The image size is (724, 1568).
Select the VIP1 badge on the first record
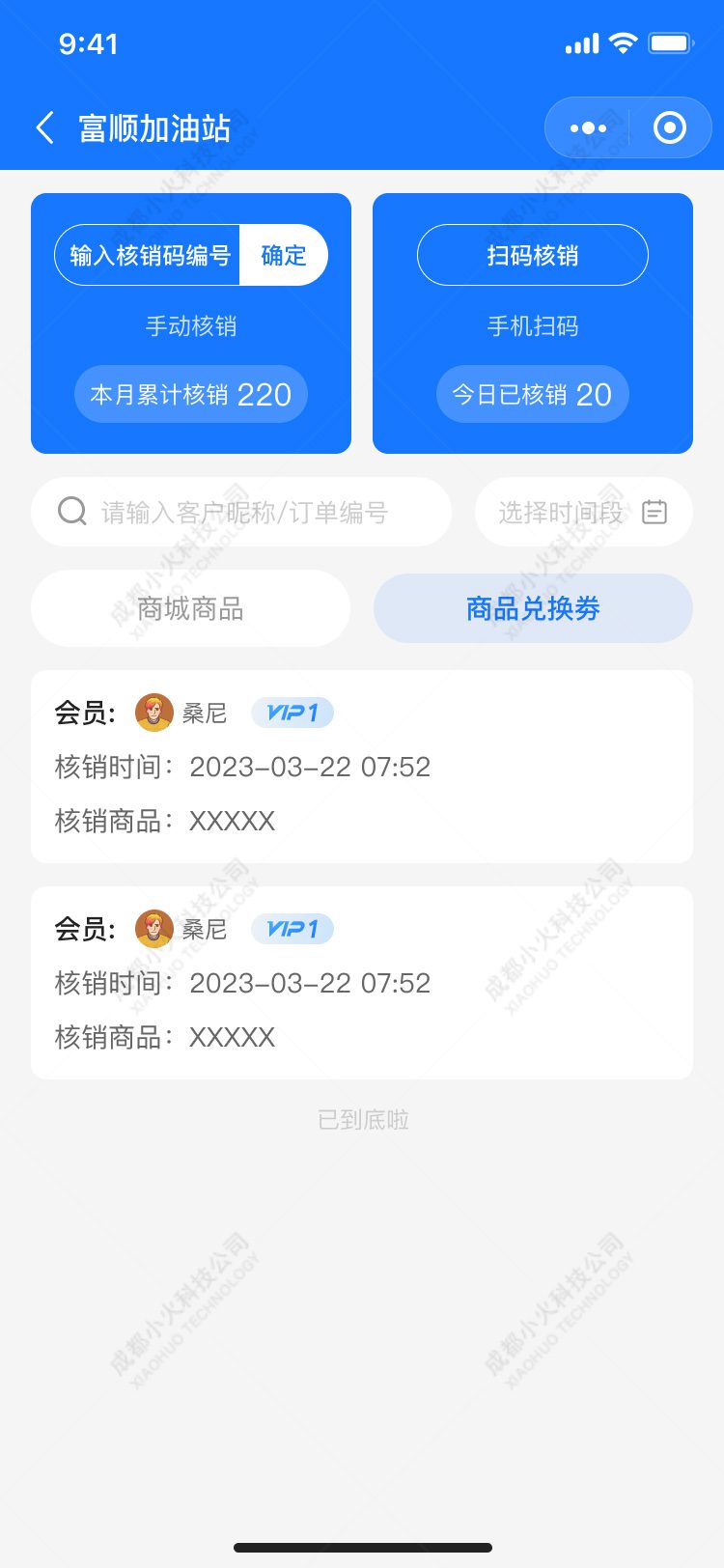292,712
